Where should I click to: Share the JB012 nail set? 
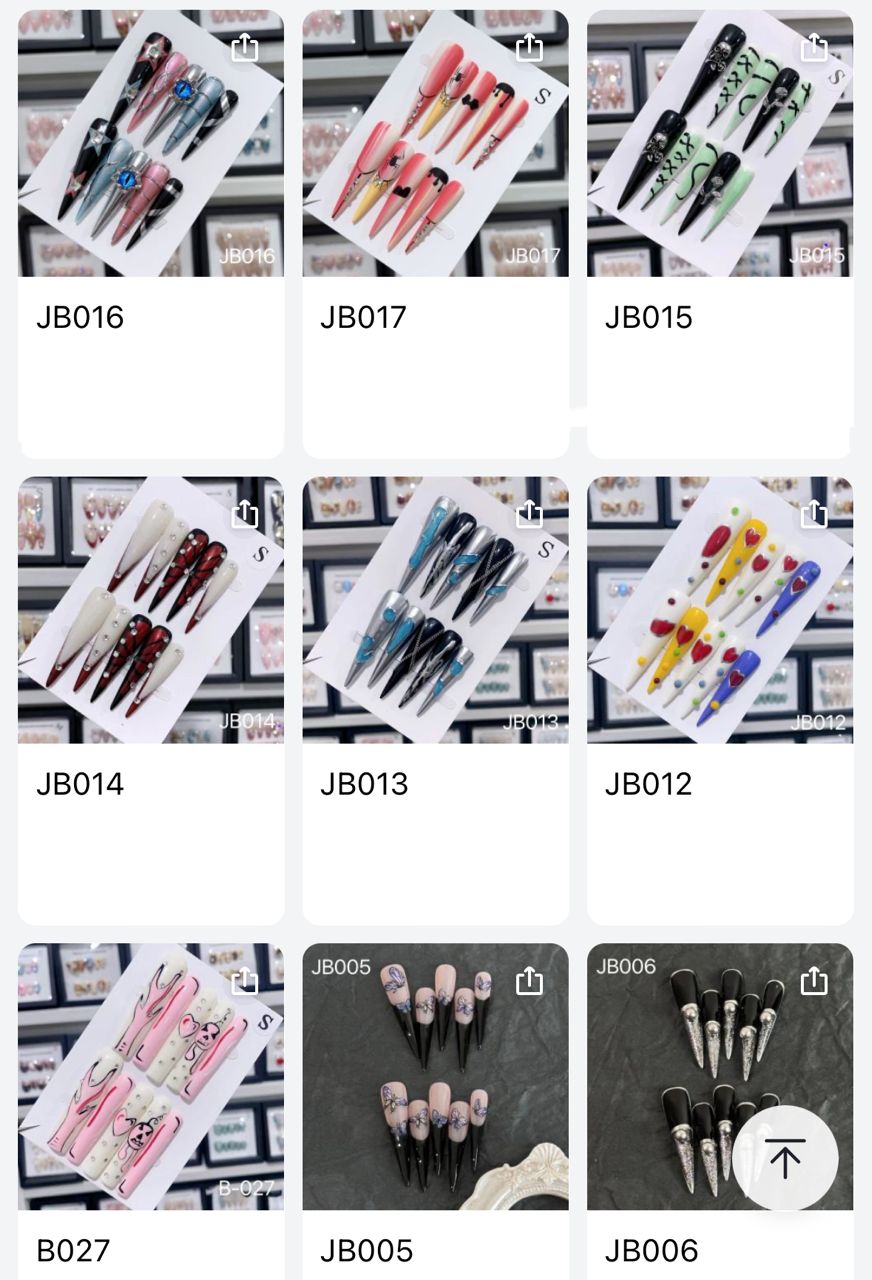coord(813,513)
